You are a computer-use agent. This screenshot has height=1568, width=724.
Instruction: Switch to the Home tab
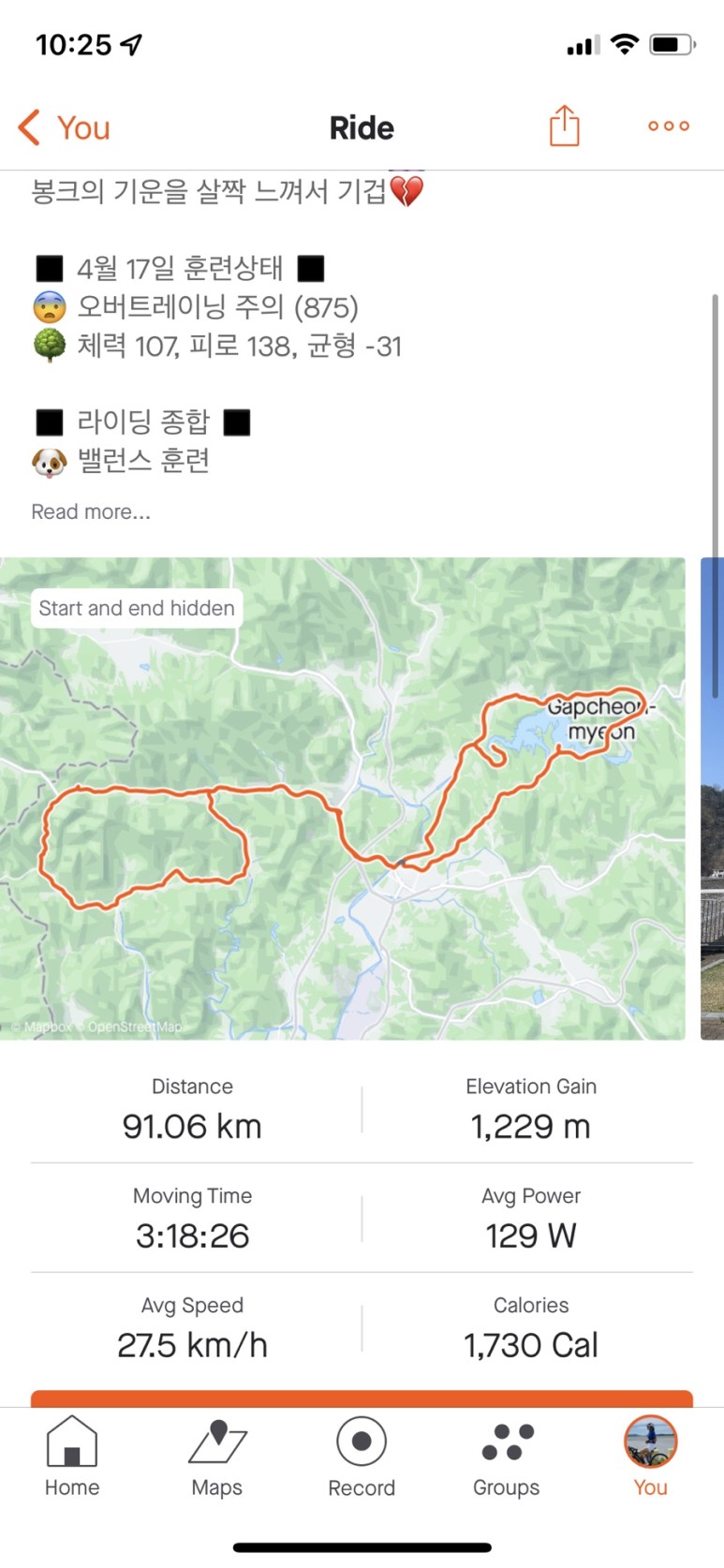tap(72, 1457)
